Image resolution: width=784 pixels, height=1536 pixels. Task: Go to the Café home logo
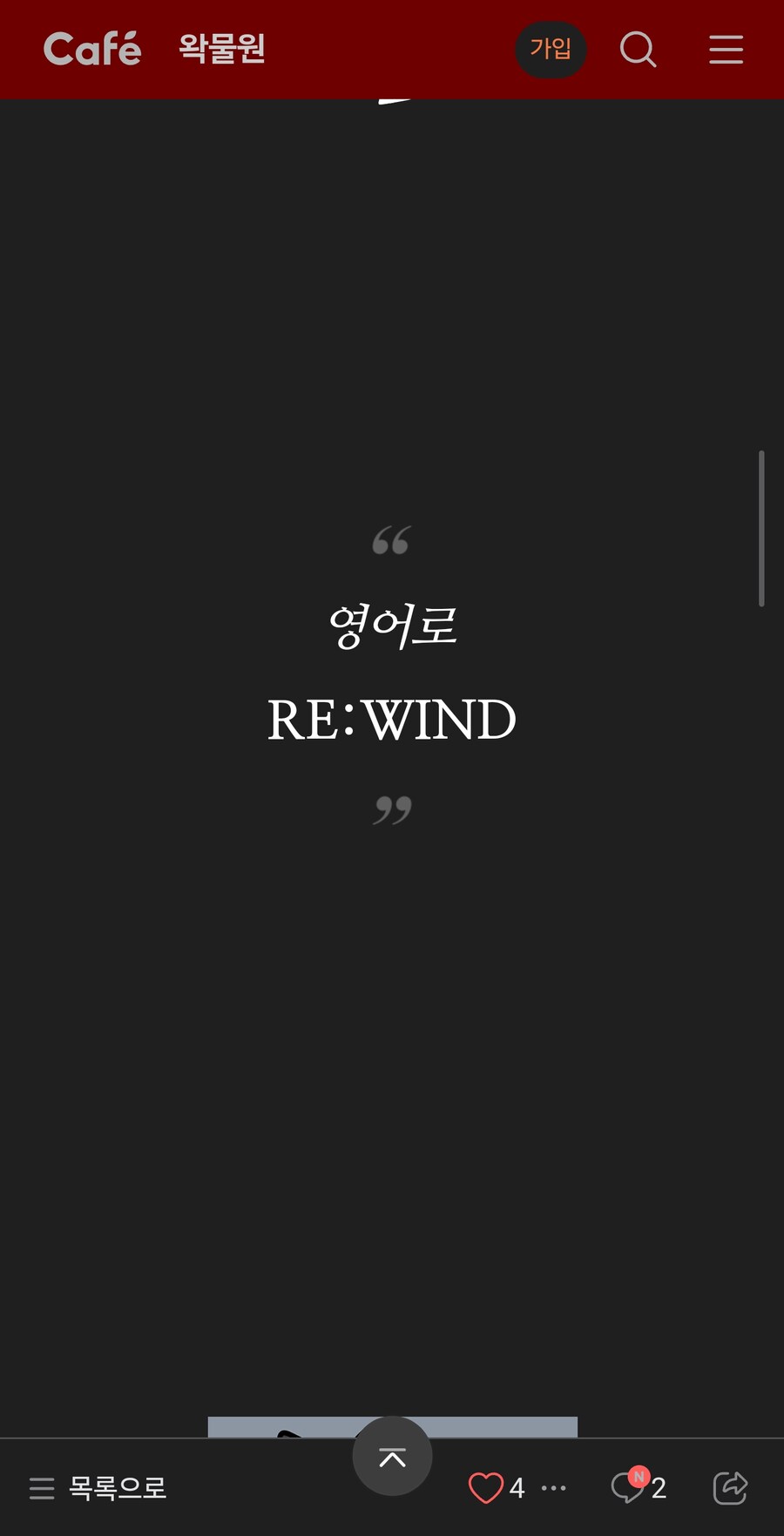pyautogui.click(x=92, y=49)
